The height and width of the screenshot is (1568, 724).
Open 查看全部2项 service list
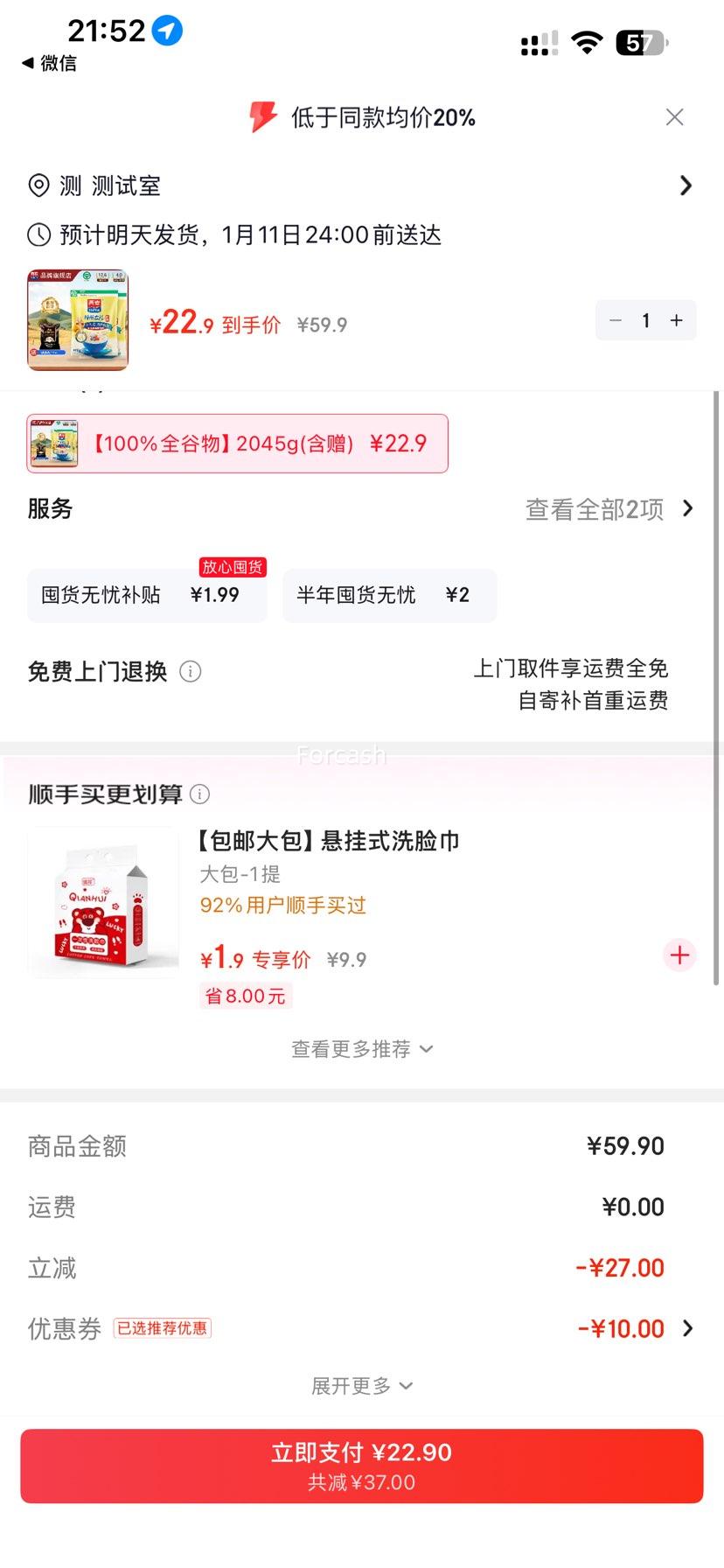(596, 508)
